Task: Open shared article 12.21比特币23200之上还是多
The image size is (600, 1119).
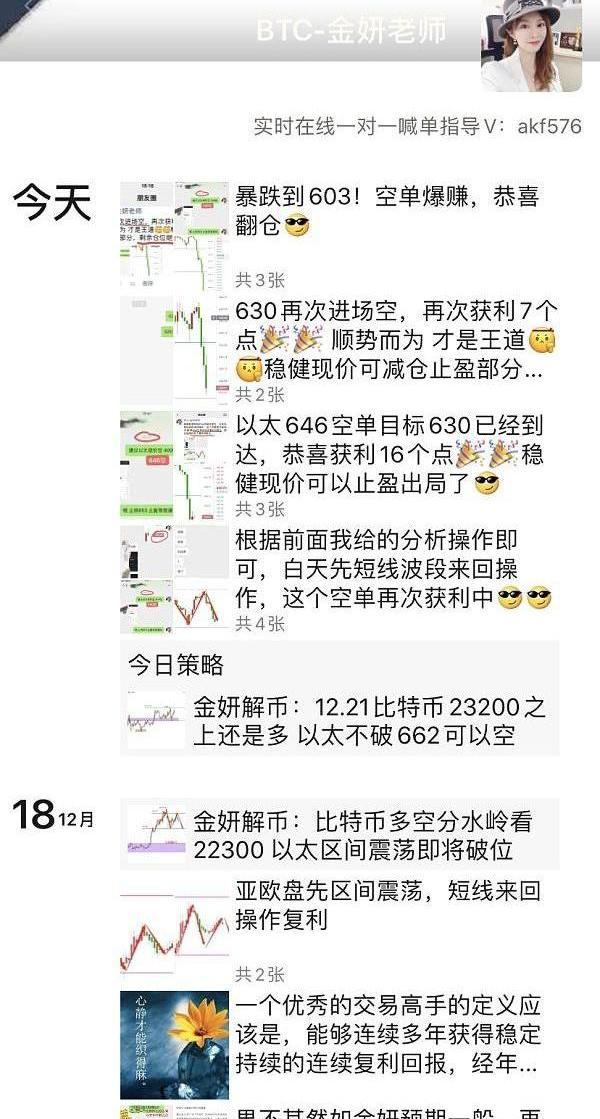Action: pos(370,723)
